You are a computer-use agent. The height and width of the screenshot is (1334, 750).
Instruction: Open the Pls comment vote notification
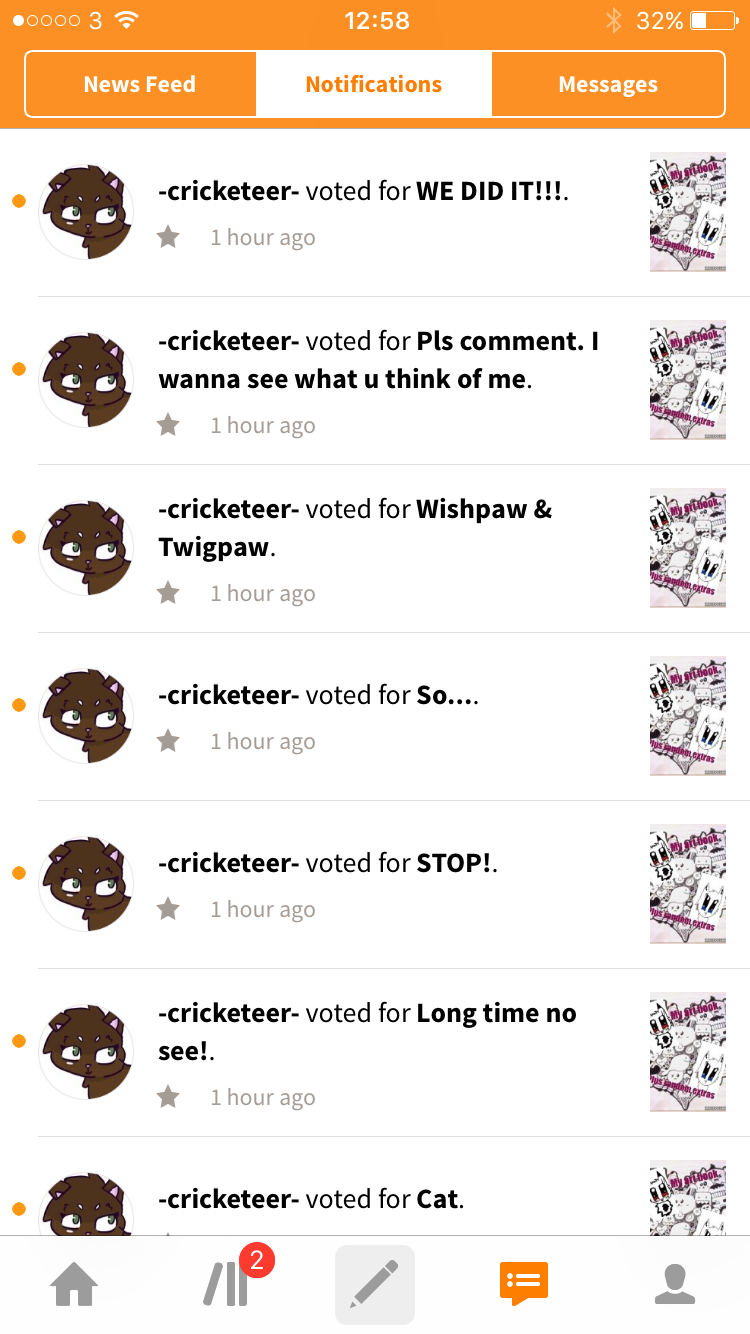coord(375,381)
